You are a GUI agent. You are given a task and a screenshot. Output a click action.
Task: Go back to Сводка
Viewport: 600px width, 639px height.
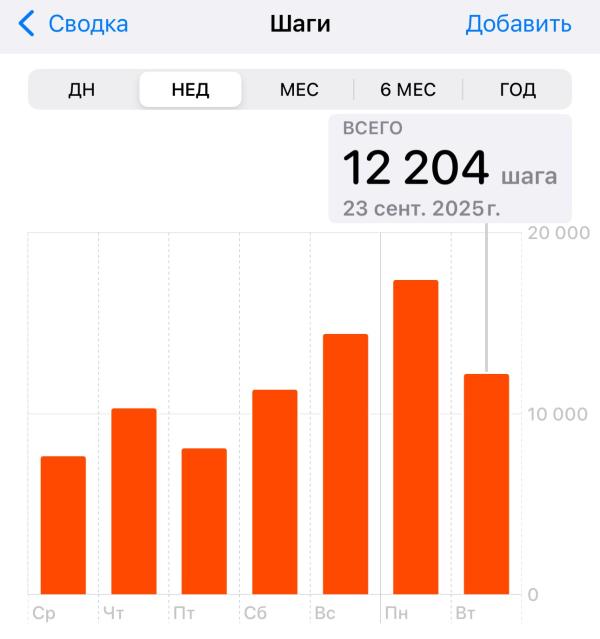pos(73,24)
